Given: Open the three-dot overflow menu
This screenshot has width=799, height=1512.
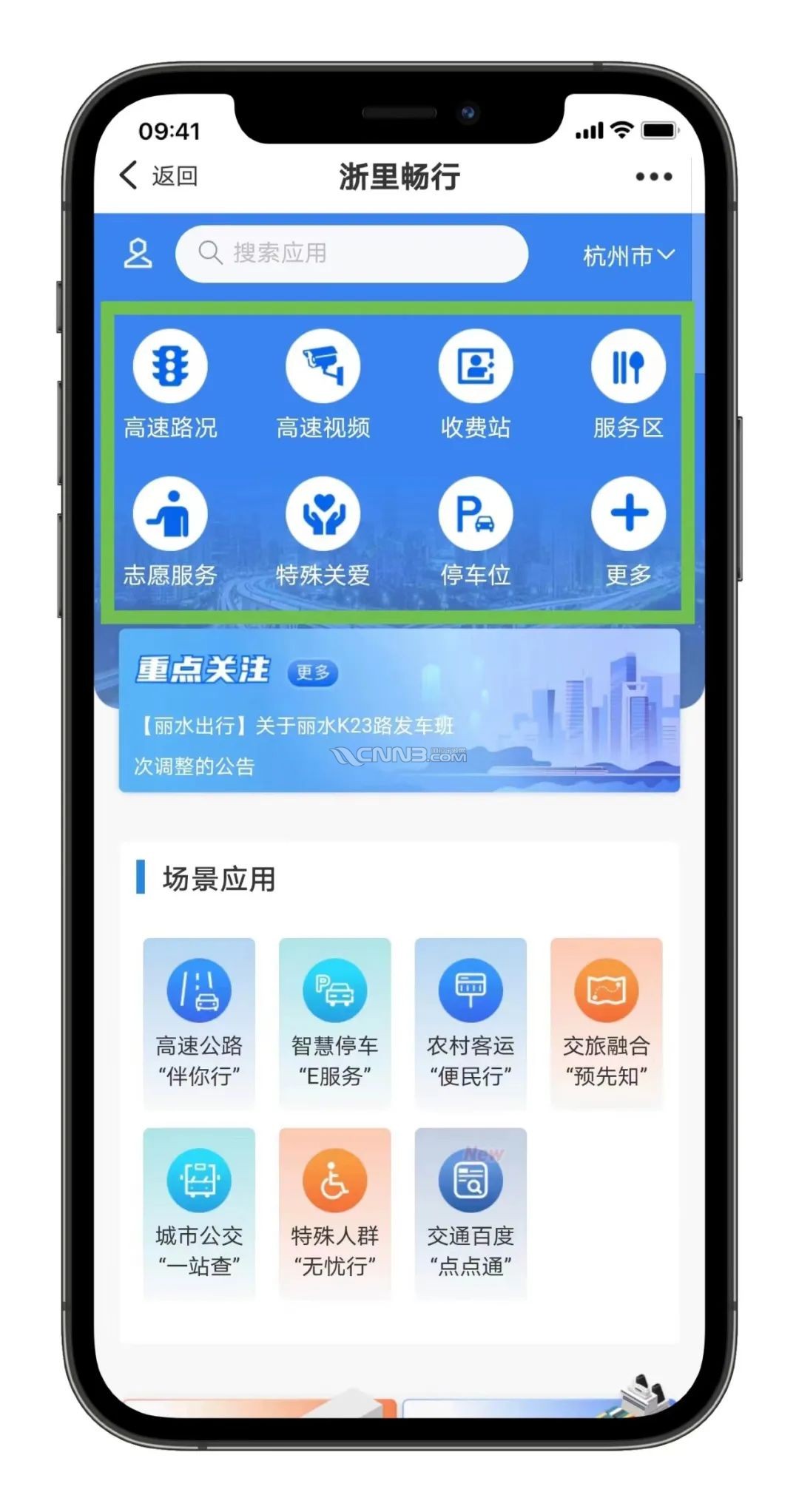Looking at the screenshot, I should point(653,177).
